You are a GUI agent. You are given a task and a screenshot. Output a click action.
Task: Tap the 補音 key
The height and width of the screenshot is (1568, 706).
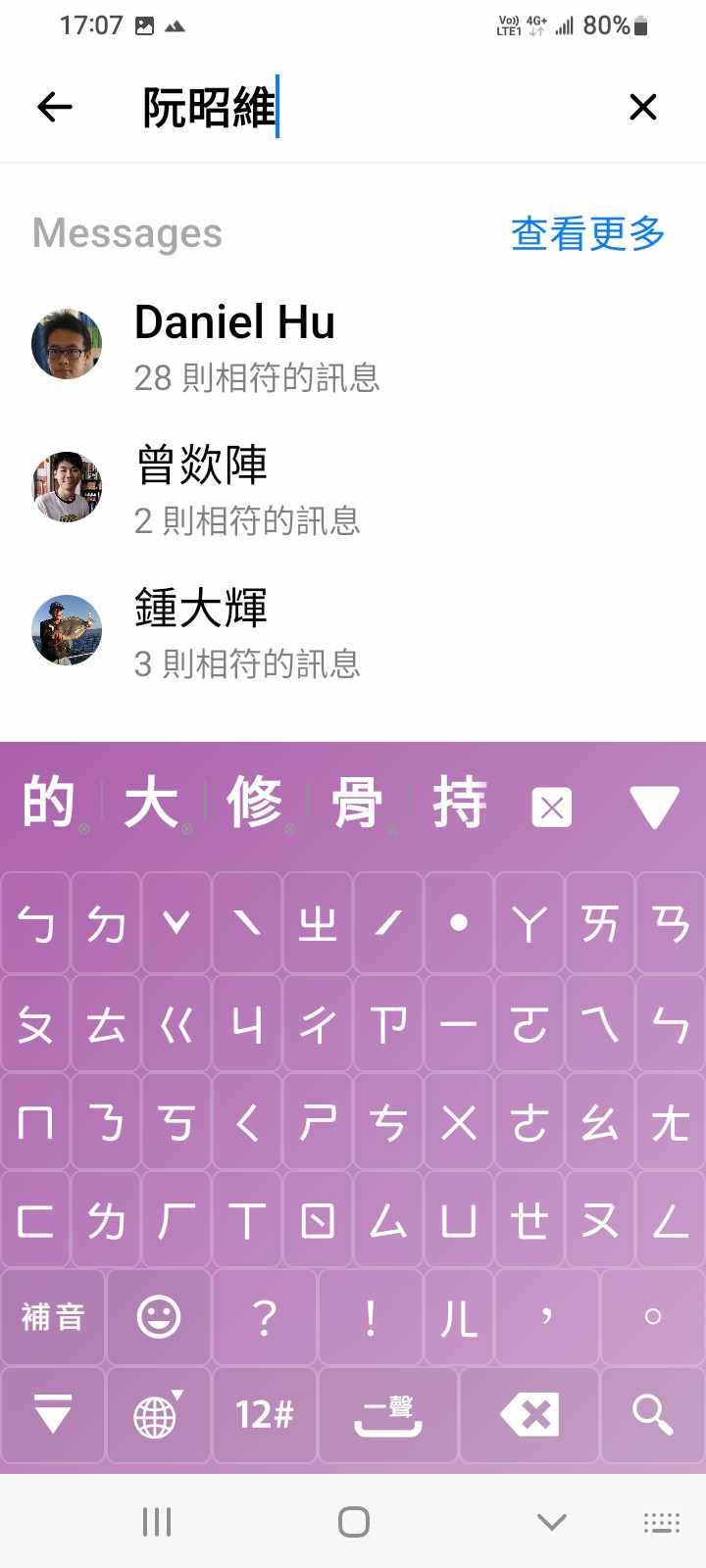tap(53, 1317)
